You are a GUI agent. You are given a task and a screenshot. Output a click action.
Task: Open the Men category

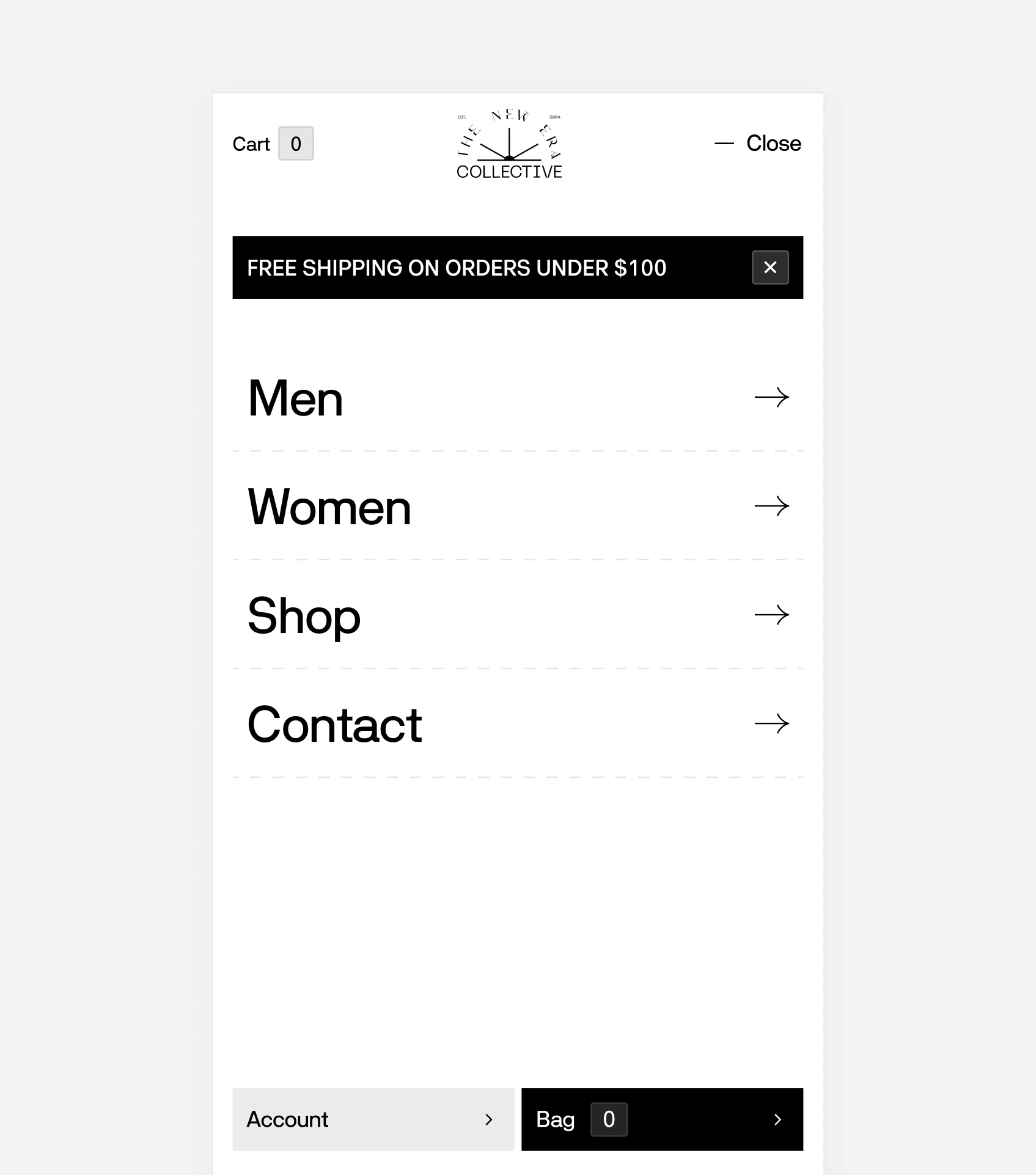(517, 398)
